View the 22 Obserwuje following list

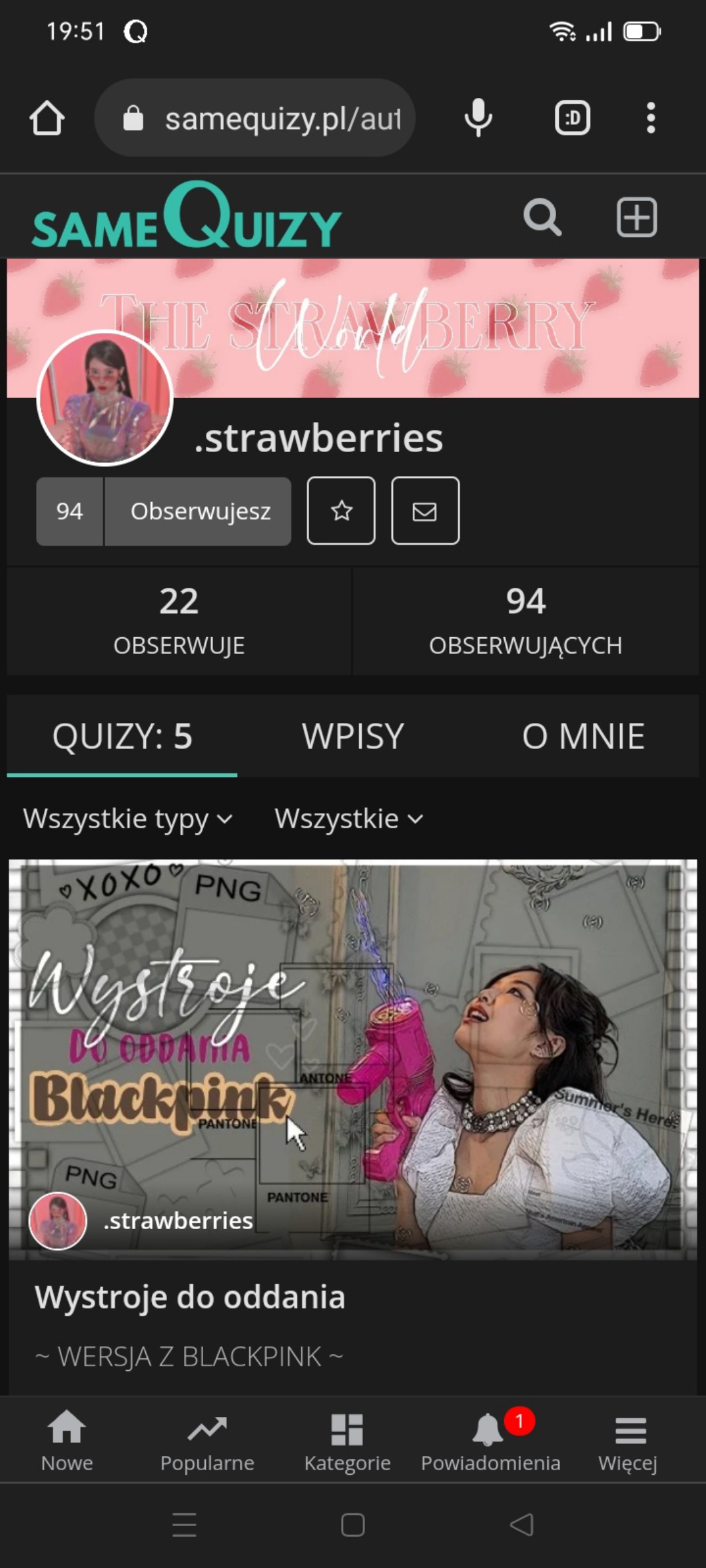pyautogui.click(x=178, y=621)
